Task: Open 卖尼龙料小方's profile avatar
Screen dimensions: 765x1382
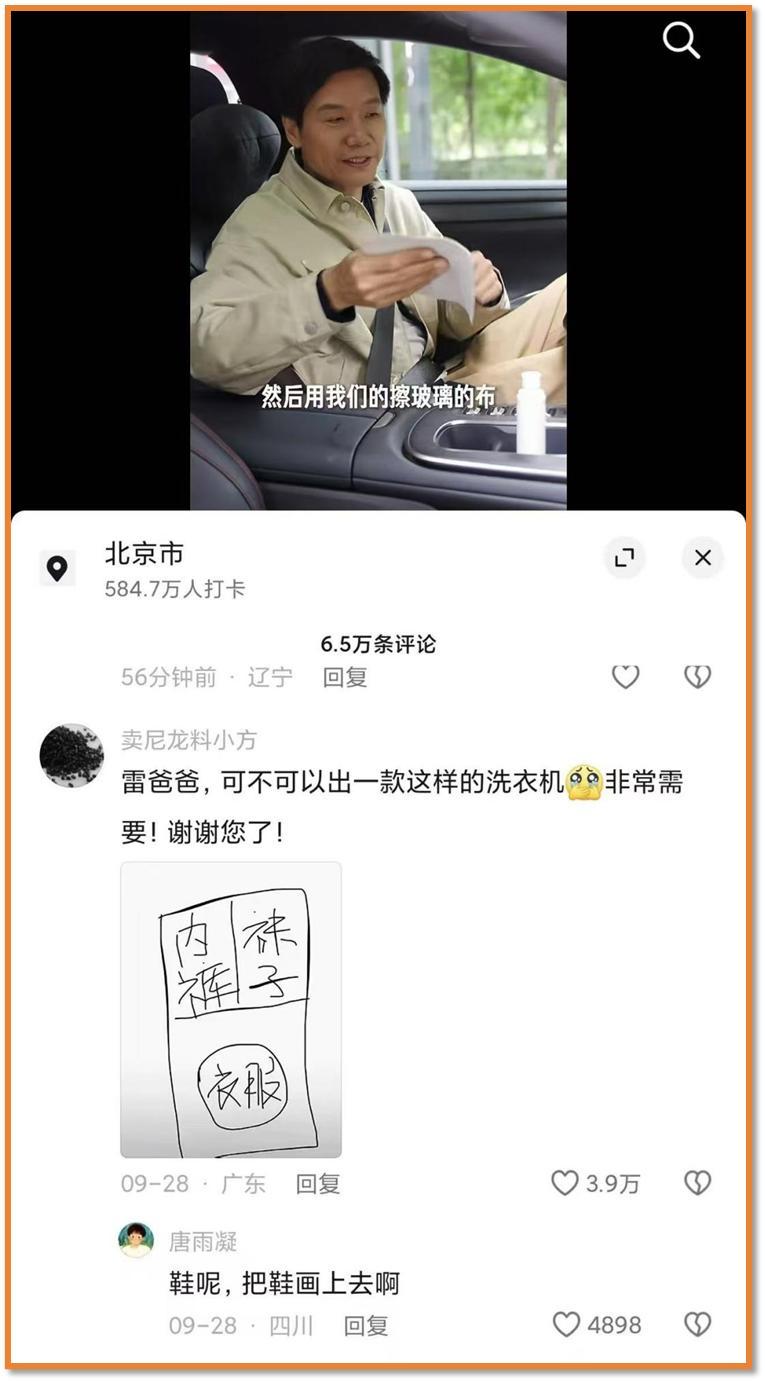Action: (x=71, y=755)
